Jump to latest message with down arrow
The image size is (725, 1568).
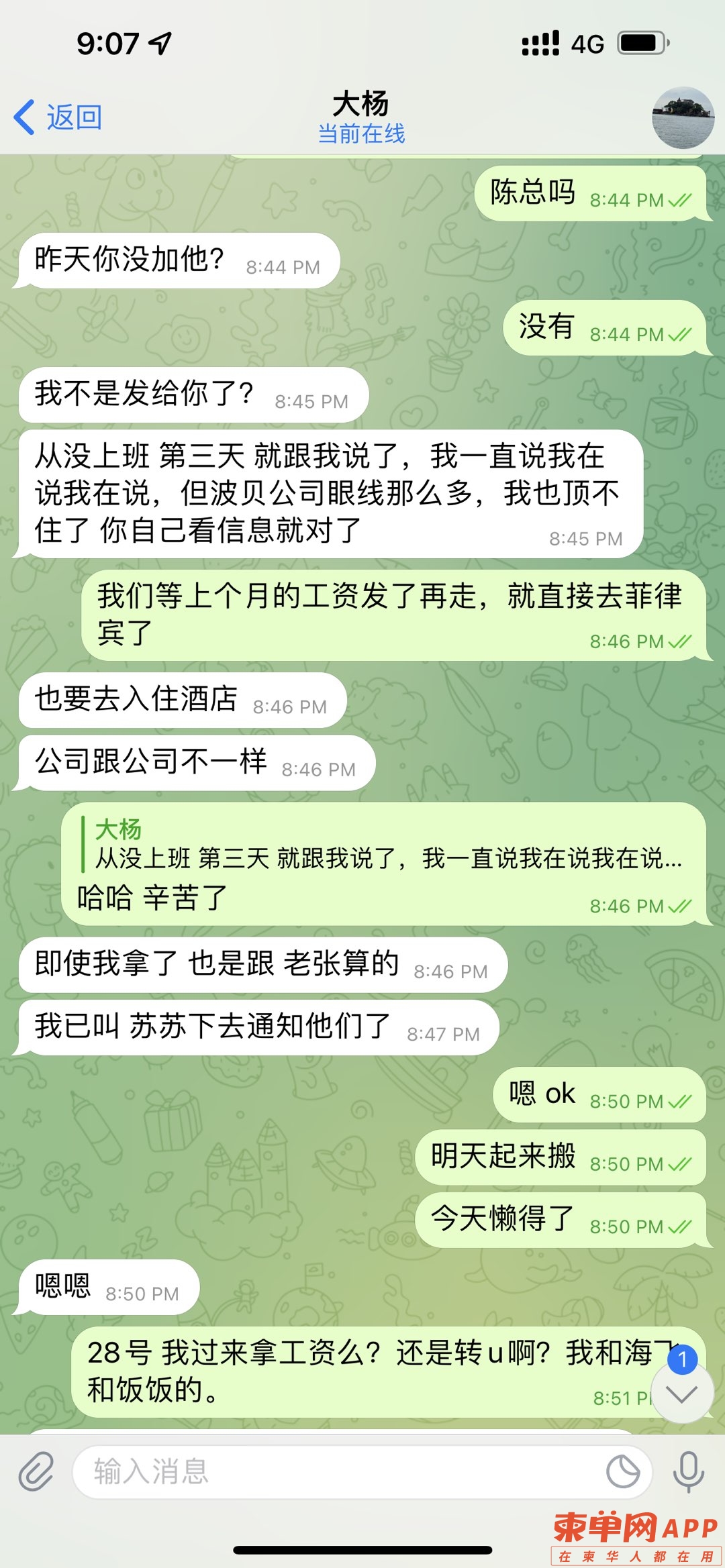click(x=682, y=1394)
